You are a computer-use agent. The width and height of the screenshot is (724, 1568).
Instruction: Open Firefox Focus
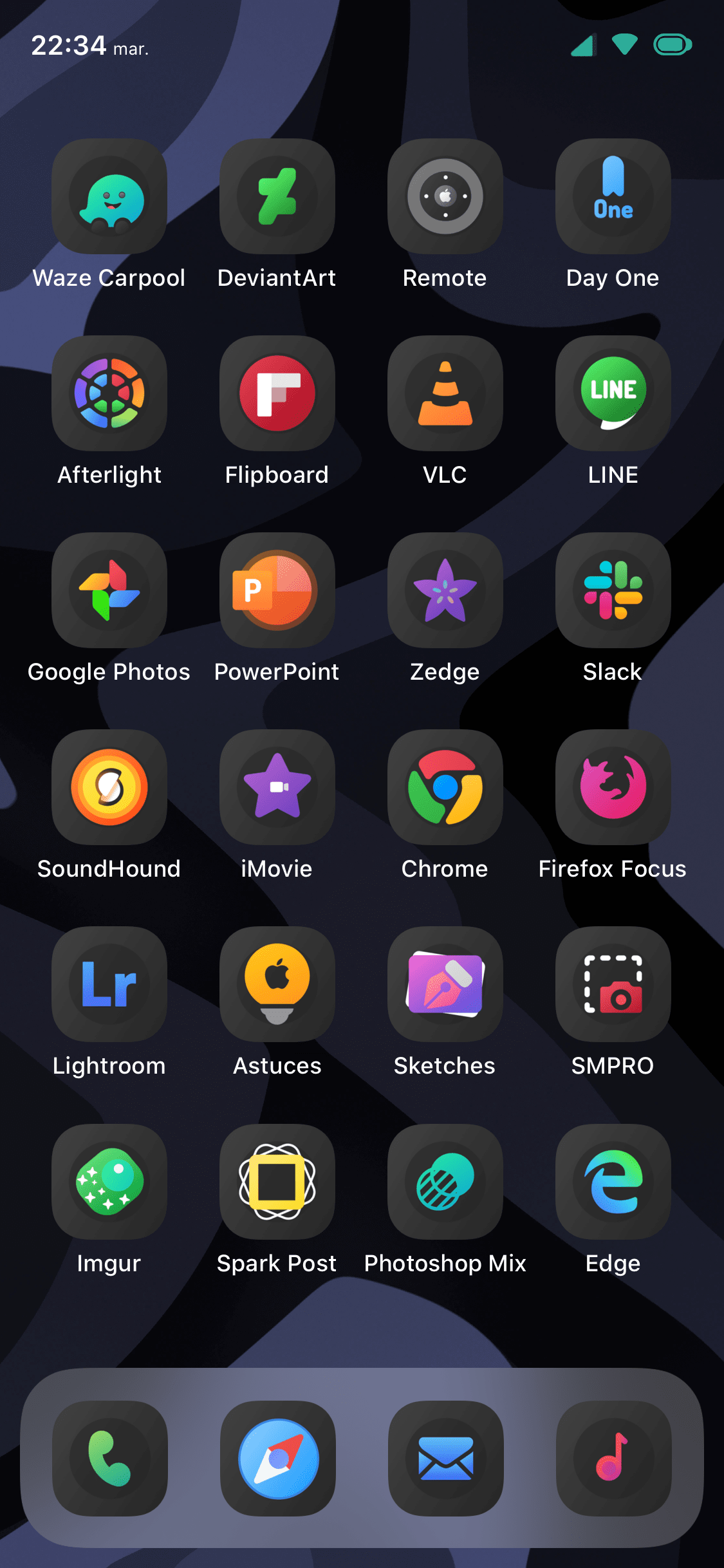(613, 787)
